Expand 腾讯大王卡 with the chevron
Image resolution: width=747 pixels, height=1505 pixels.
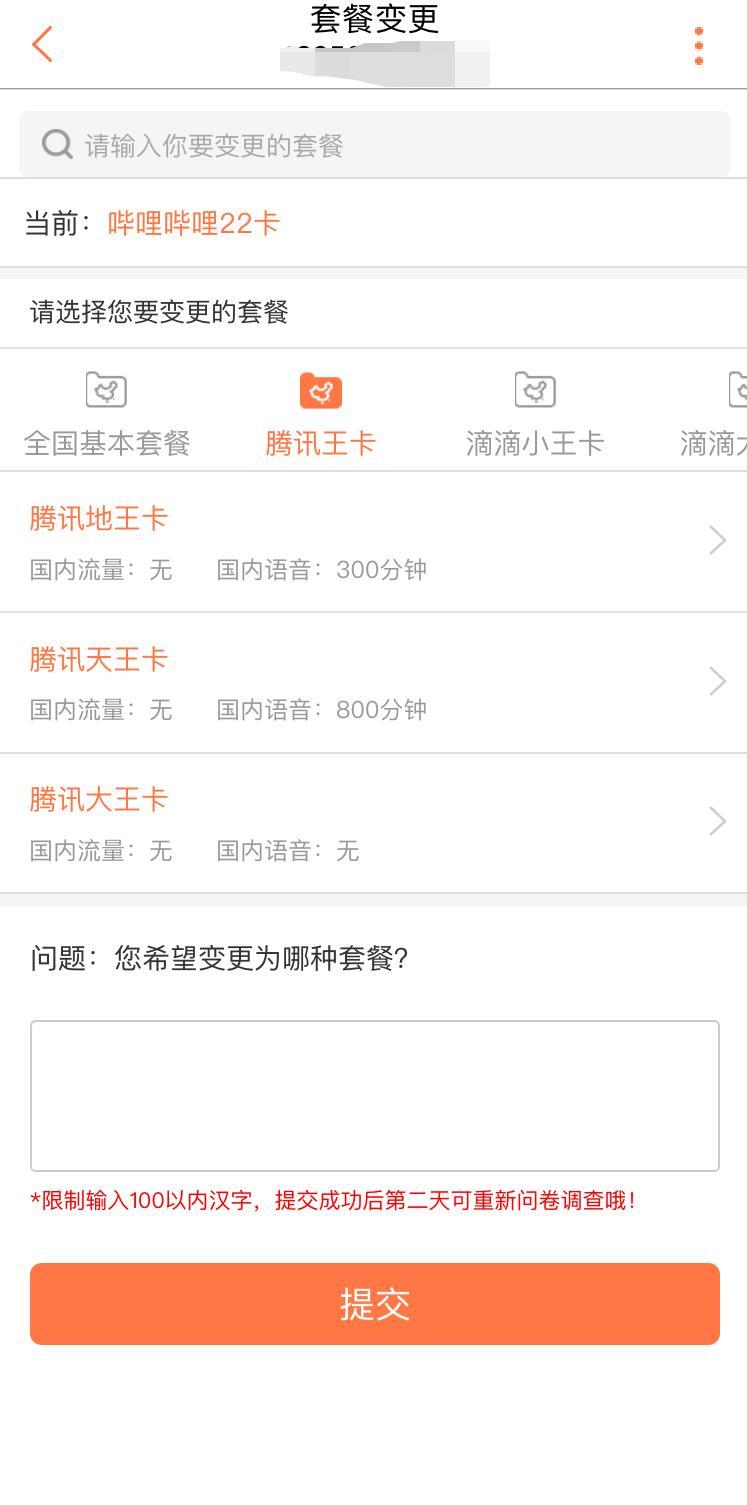(x=716, y=821)
